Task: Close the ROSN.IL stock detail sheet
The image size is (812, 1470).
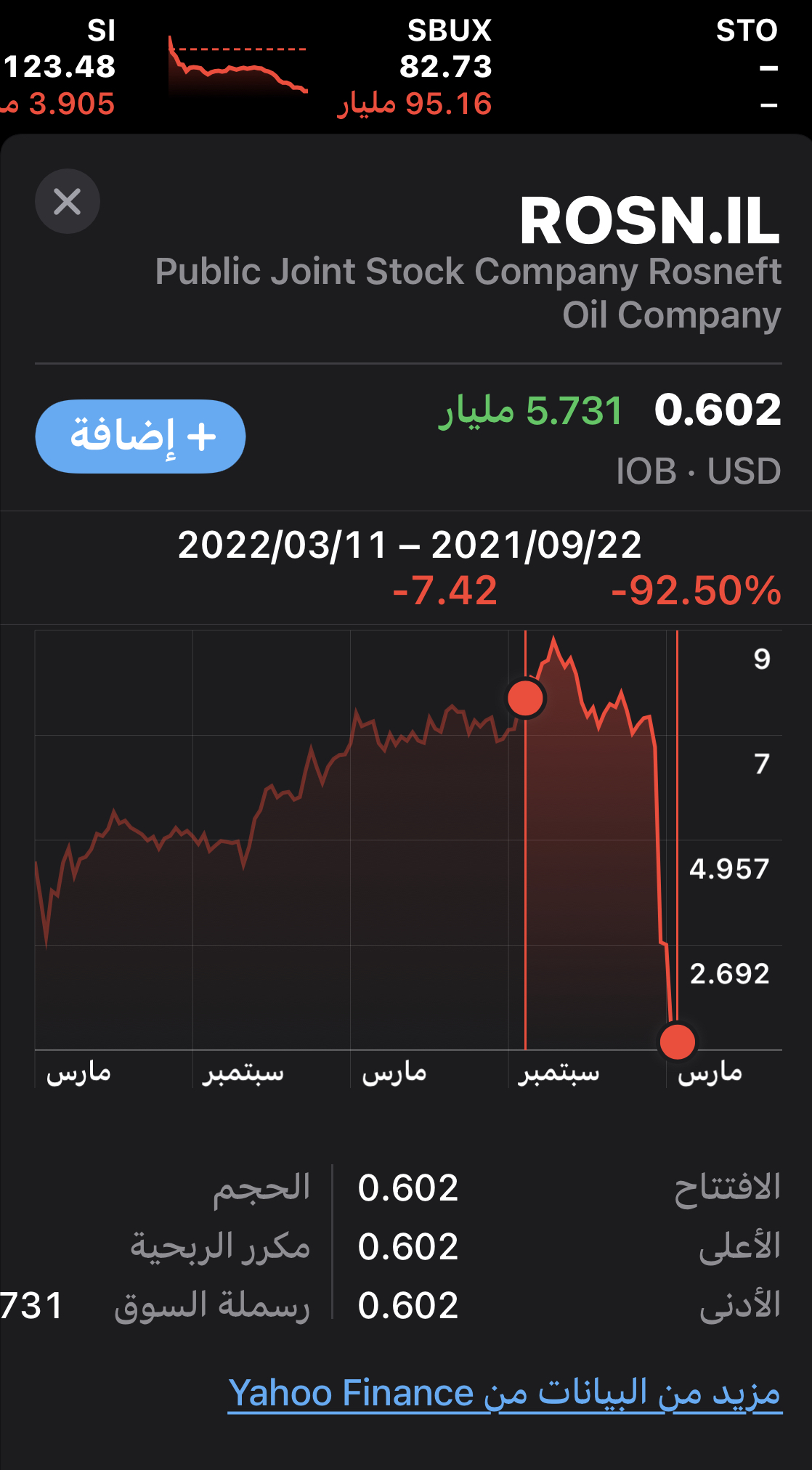Action: coord(68,201)
